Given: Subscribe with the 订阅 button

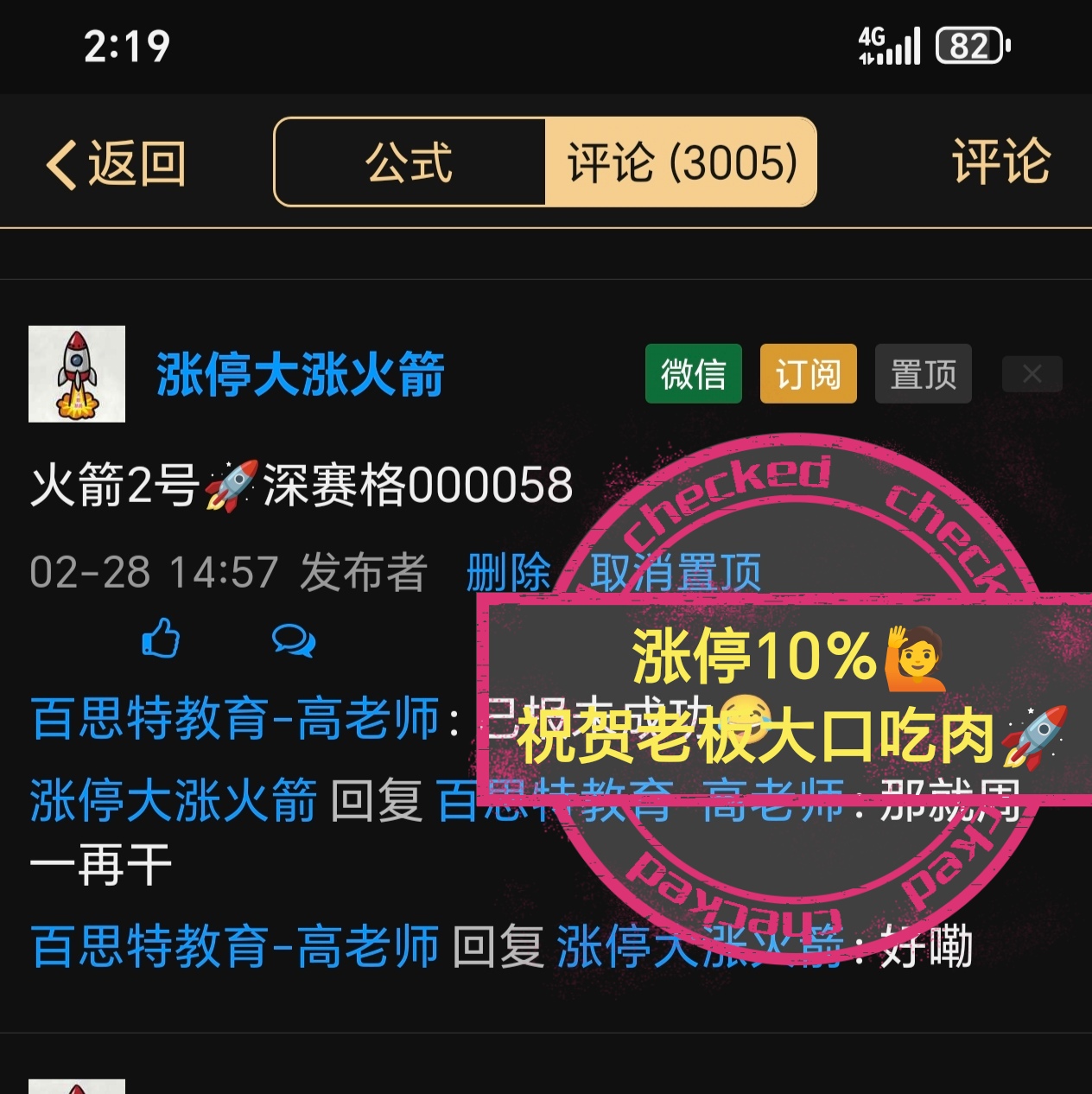Looking at the screenshot, I should 808,374.
